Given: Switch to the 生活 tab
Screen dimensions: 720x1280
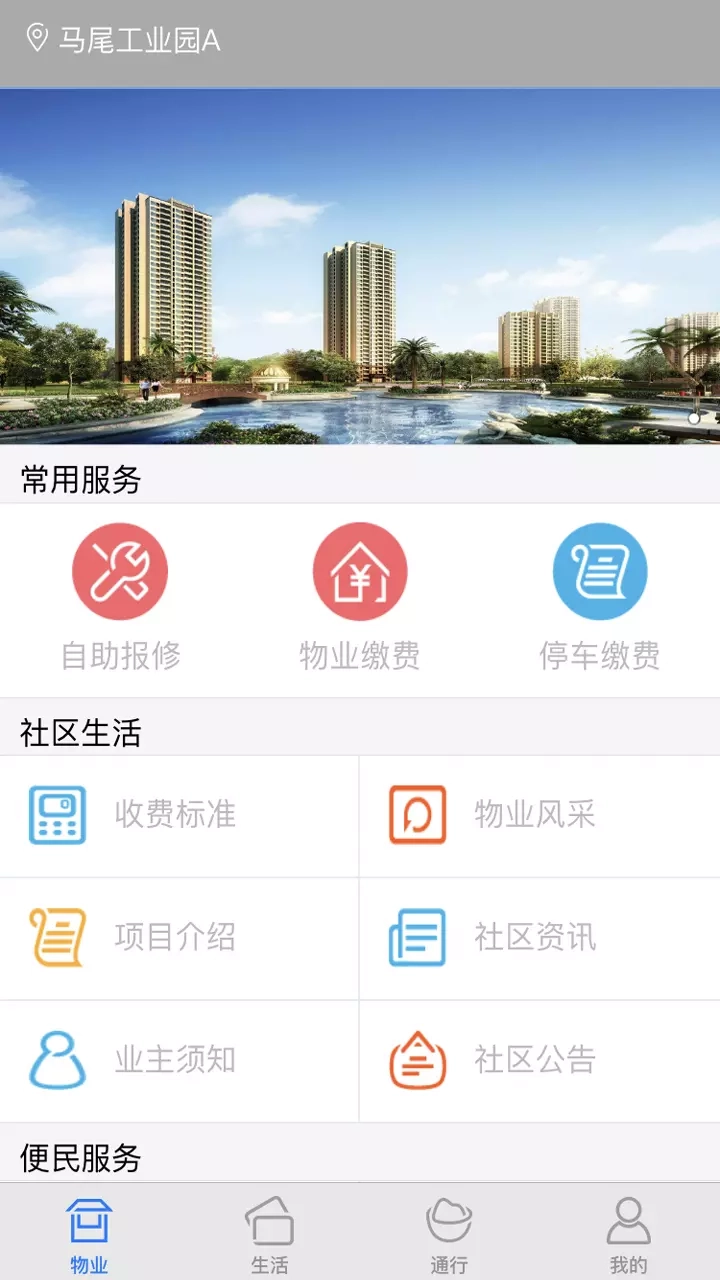Looking at the screenshot, I should click(270, 1230).
